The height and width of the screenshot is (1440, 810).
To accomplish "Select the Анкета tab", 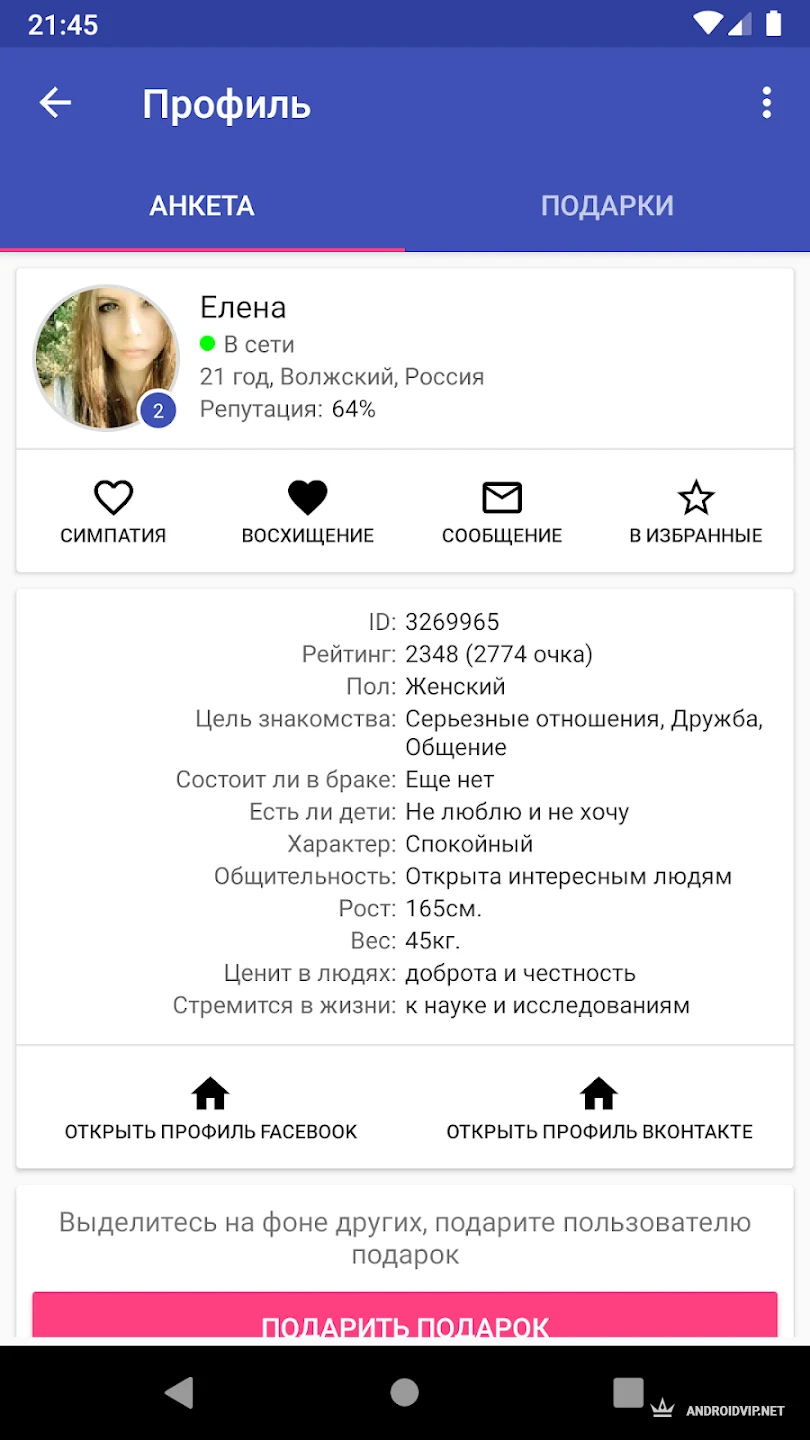I will (x=202, y=206).
